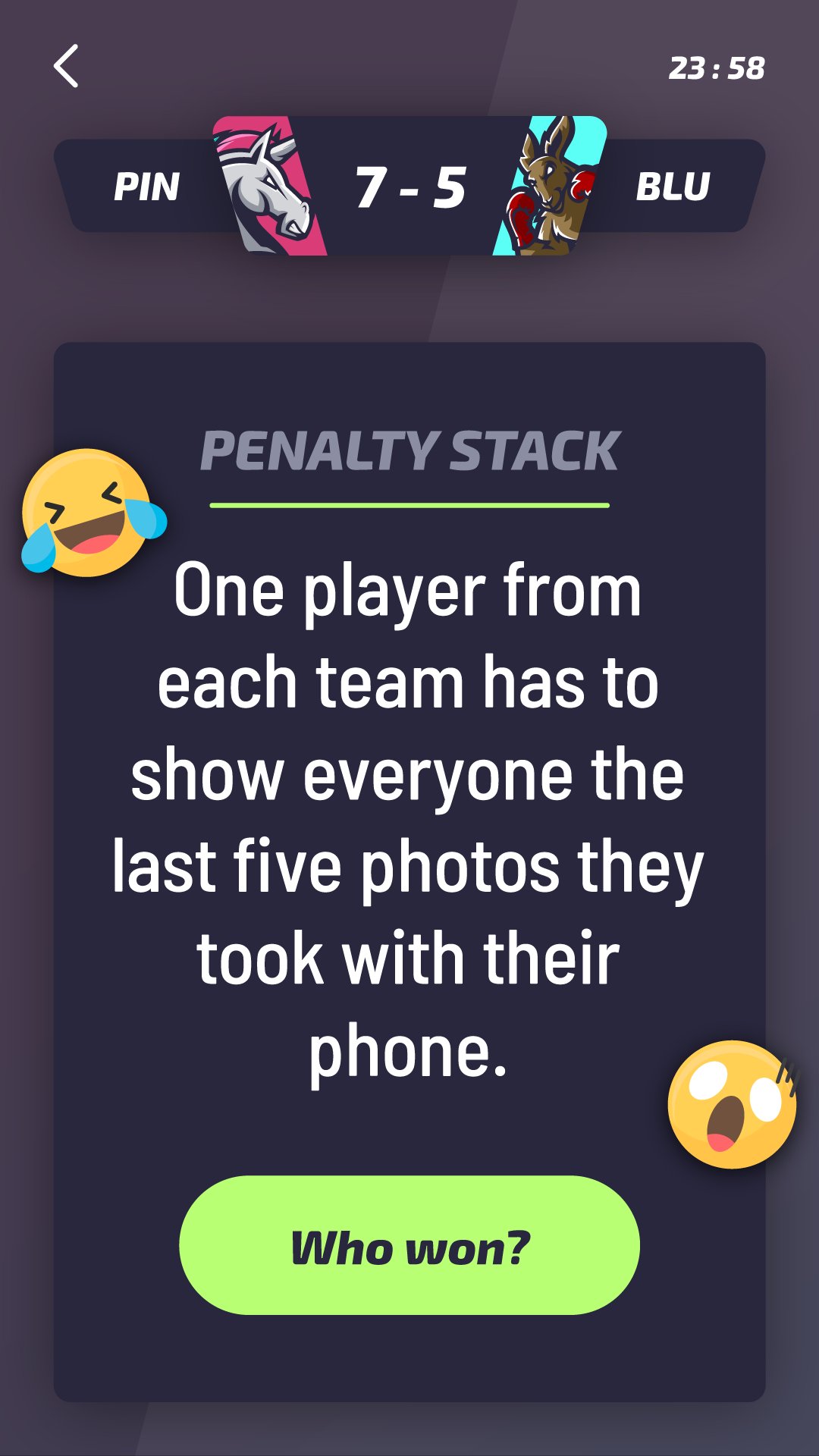Tap the "Who won?" button
This screenshot has width=819, height=1456.
tap(409, 1245)
